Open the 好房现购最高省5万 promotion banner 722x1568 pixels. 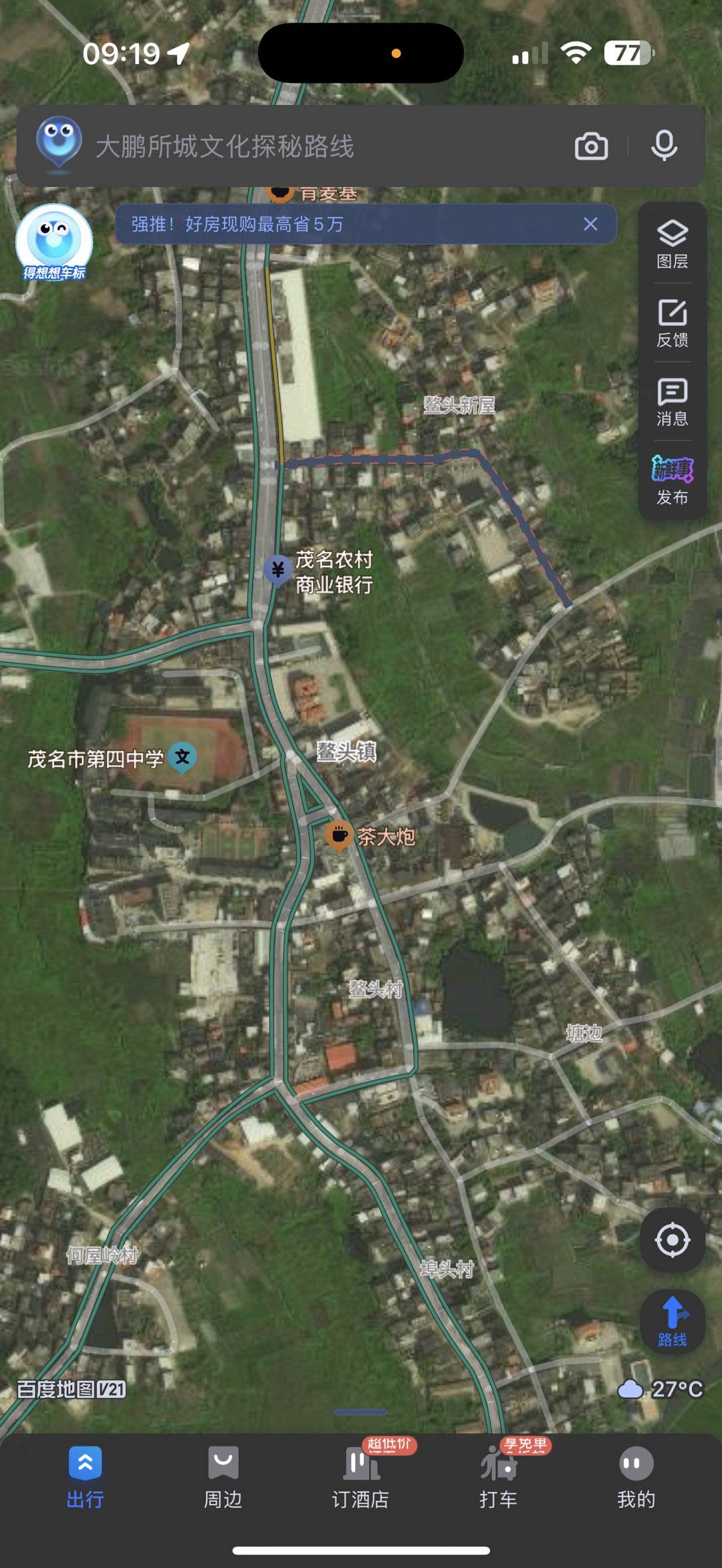(x=334, y=224)
